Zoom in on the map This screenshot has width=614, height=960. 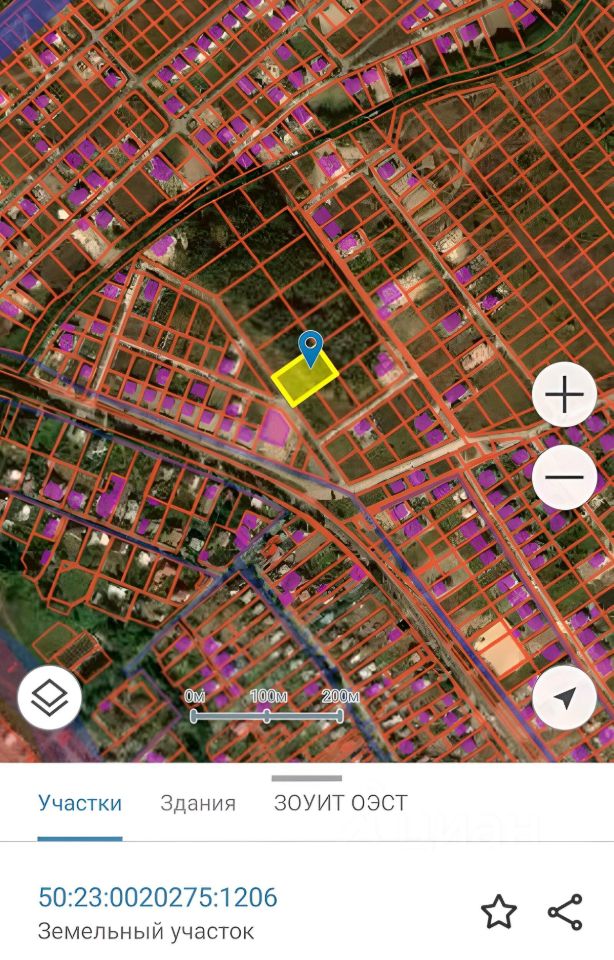[564, 395]
